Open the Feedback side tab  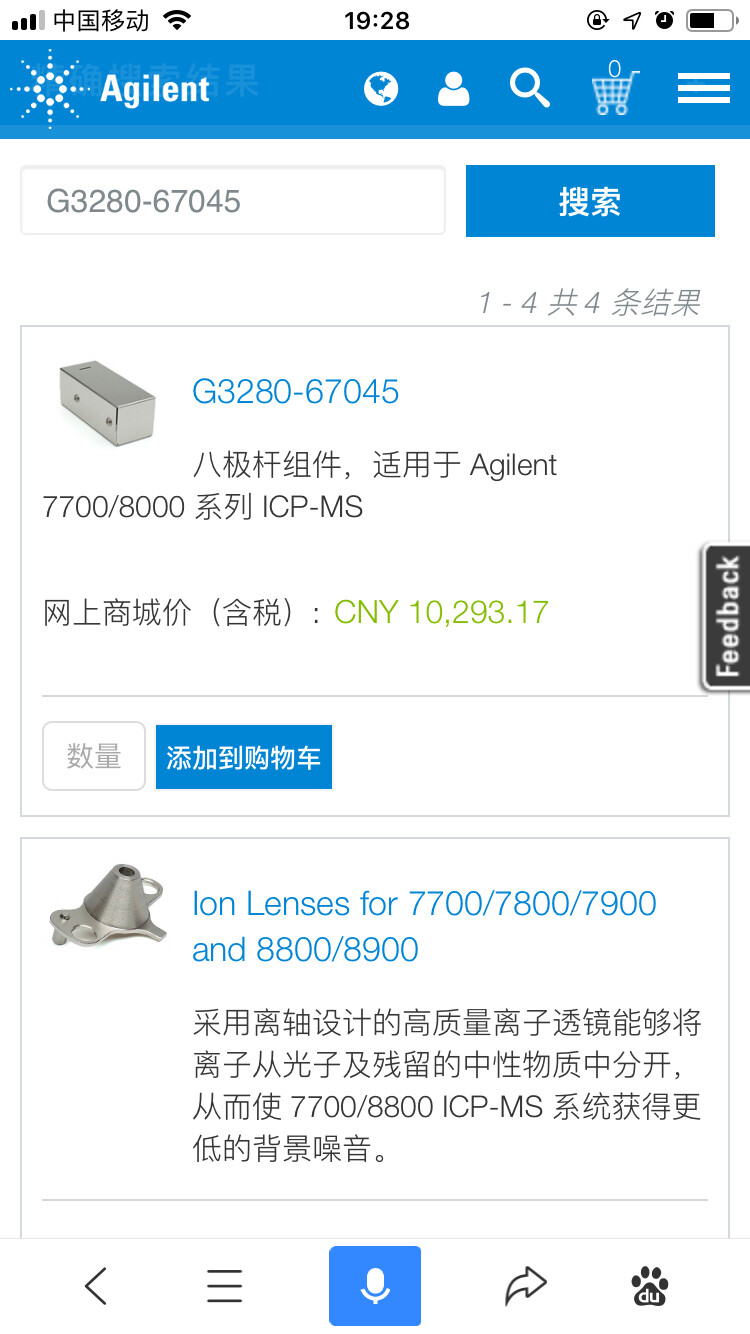[x=728, y=617]
